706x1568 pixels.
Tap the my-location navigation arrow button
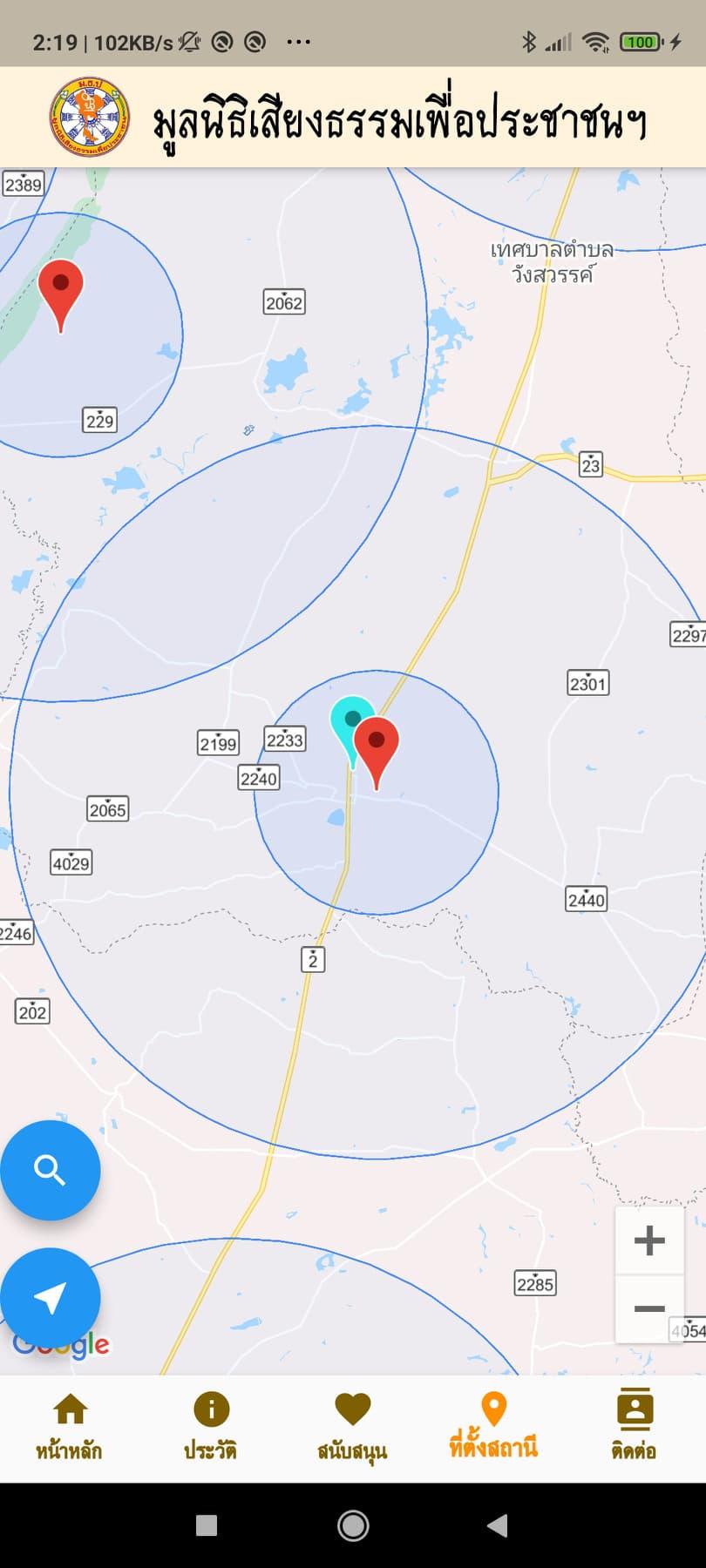[x=51, y=1298]
